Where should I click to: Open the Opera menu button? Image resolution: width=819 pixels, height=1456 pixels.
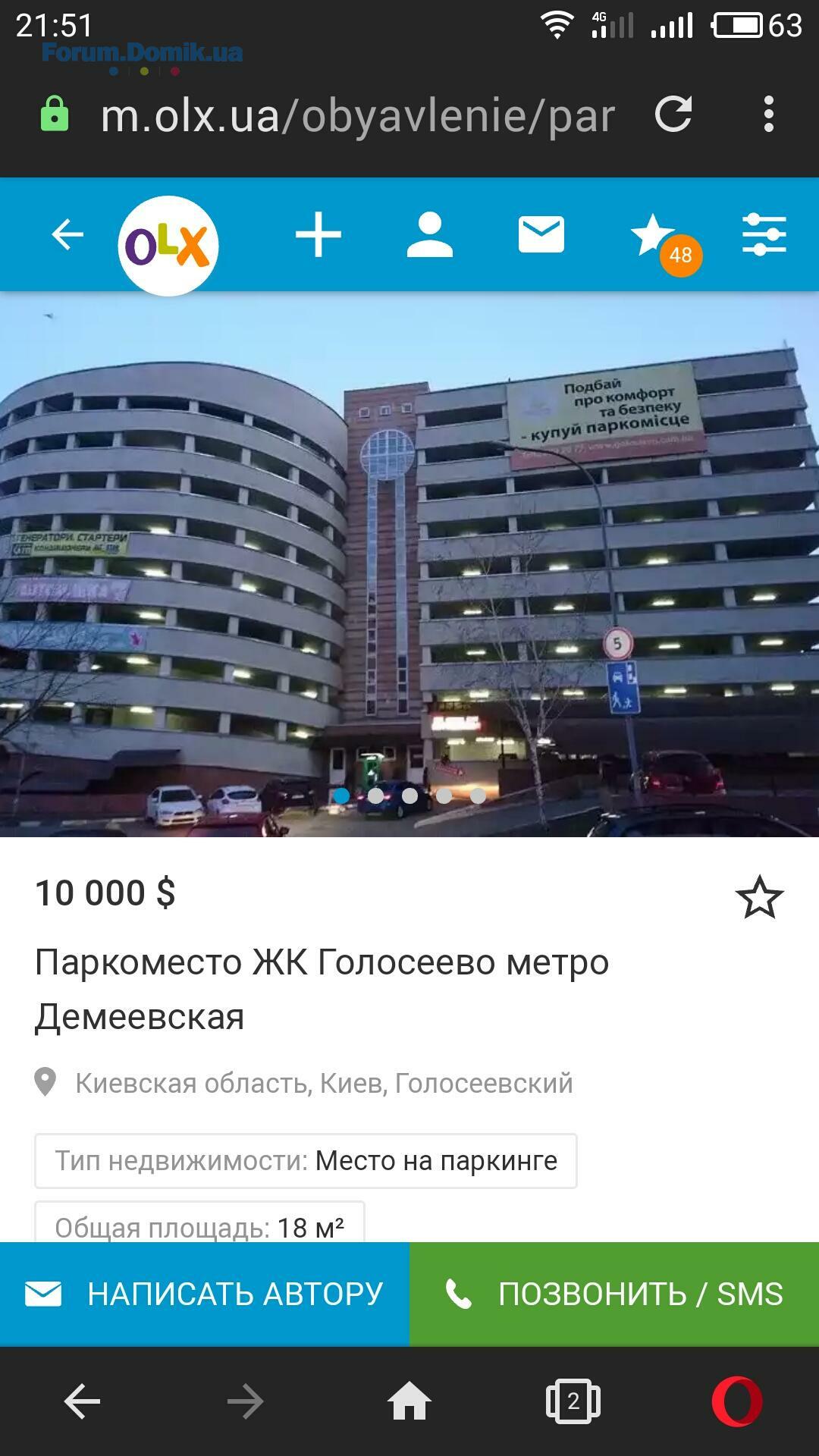click(x=737, y=1401)
